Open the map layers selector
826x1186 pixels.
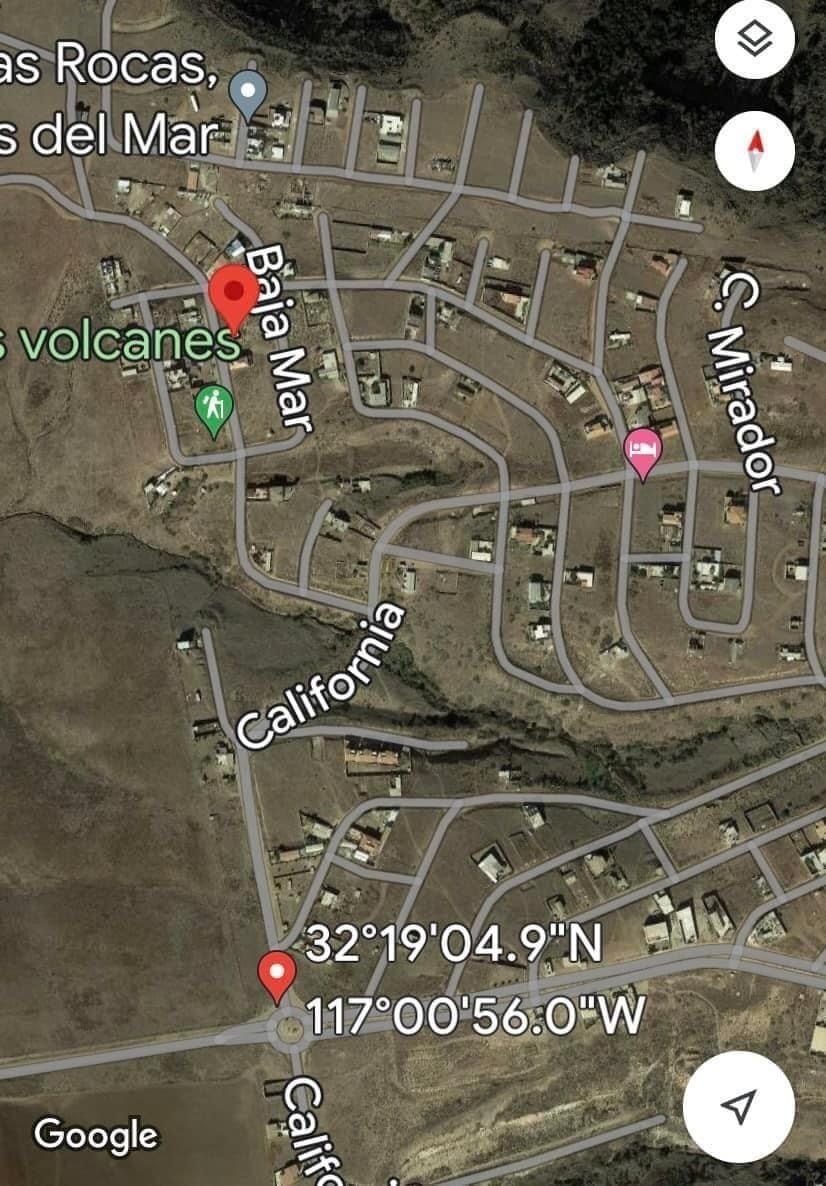[x=756, y=40]
